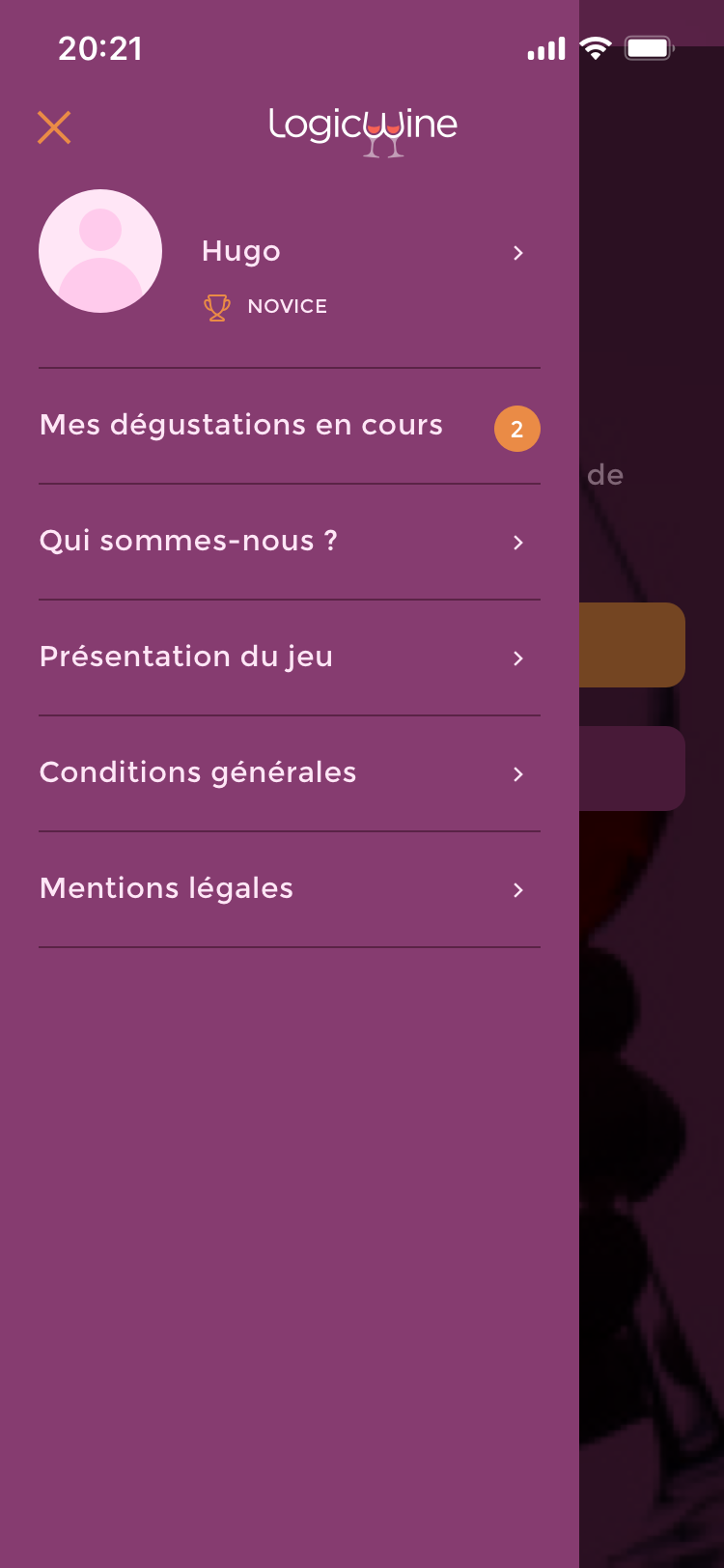Image resolution: width=724 pixels, height=1568 pixels.
Task: Close the navigation drawer menu
Action: point(54,126)
